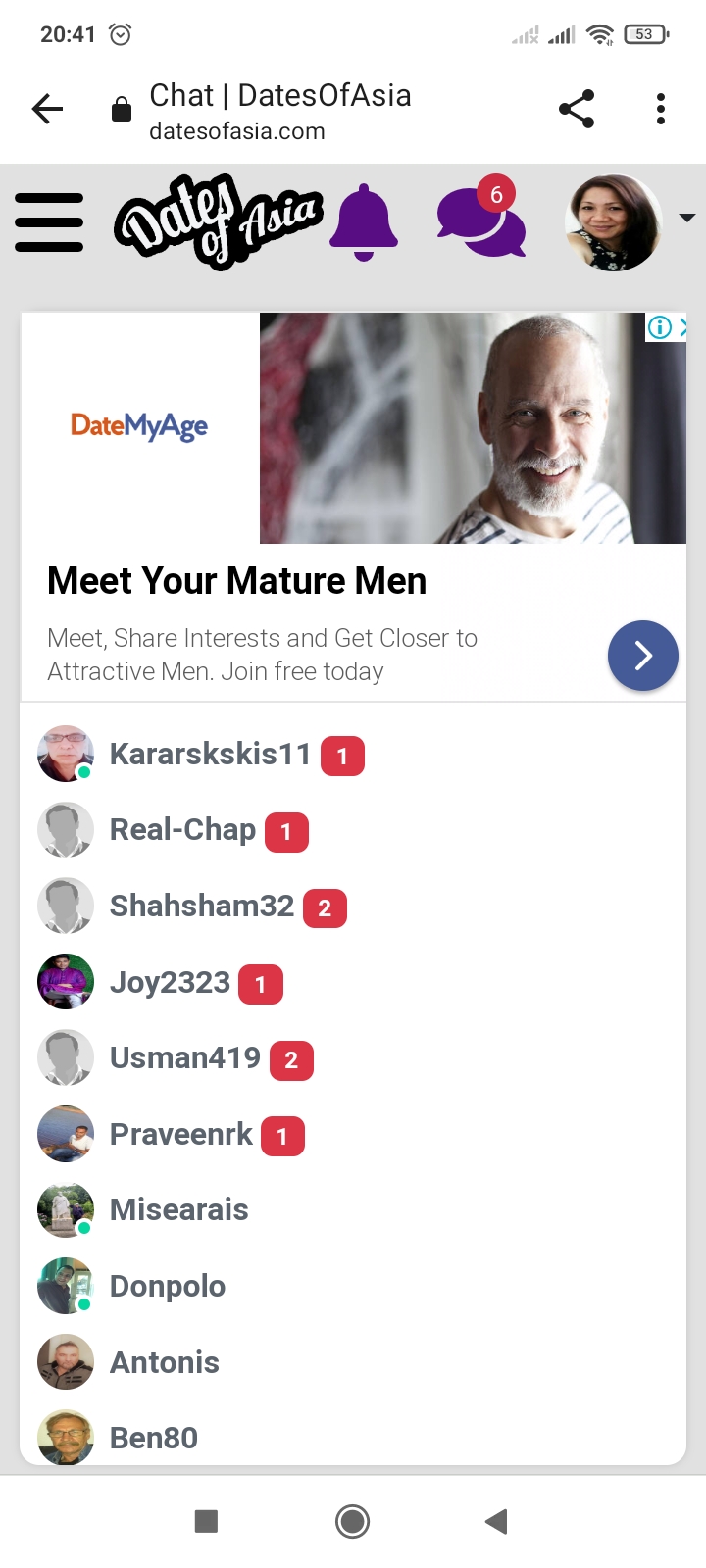
Task: Open the chat with Usman419
Action: click(176, 1058)
